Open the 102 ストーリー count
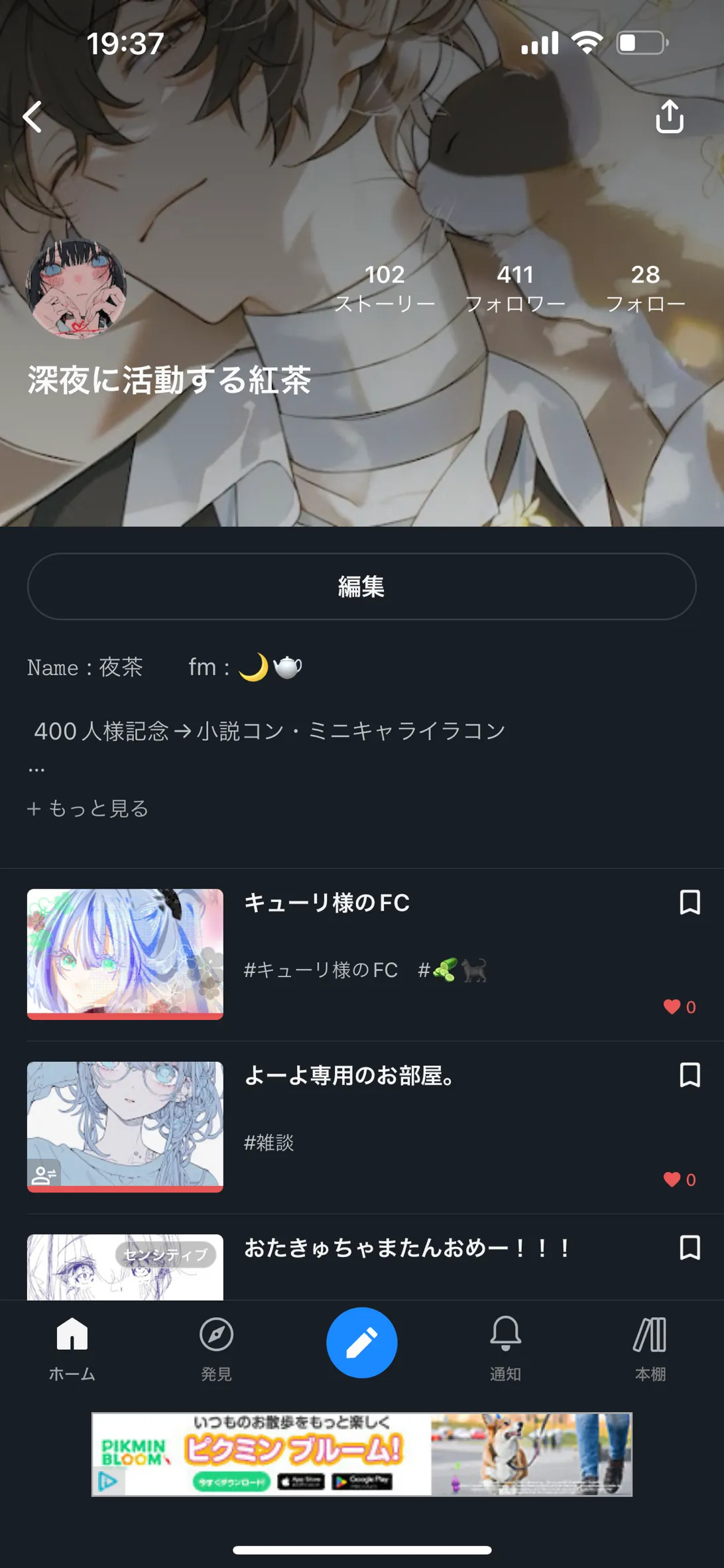 385,289
